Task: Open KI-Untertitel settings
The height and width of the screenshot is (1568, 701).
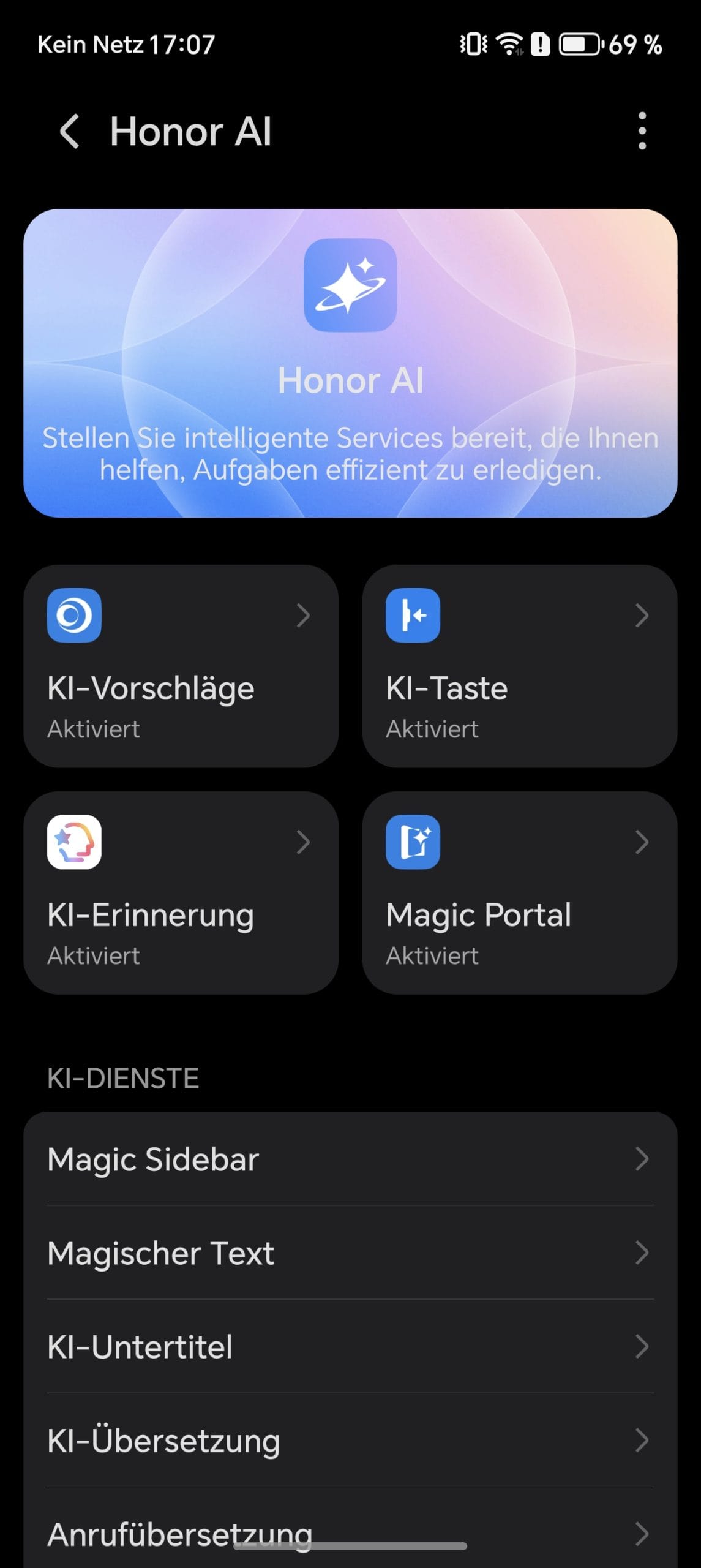Action: pyautogui.click(x=350, y=1346)
